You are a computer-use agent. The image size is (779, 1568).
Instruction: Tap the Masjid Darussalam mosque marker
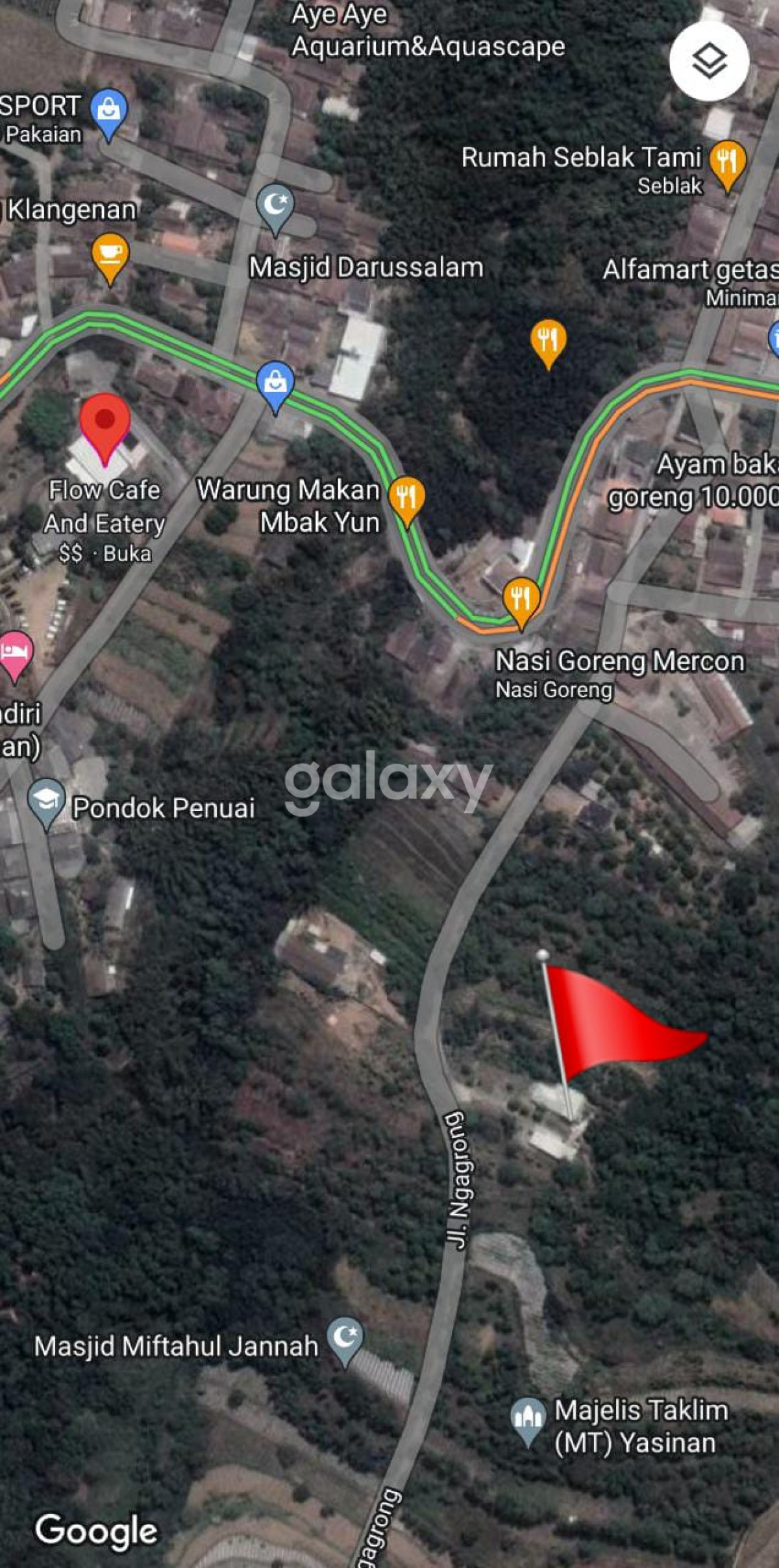[x=275, y=206]
